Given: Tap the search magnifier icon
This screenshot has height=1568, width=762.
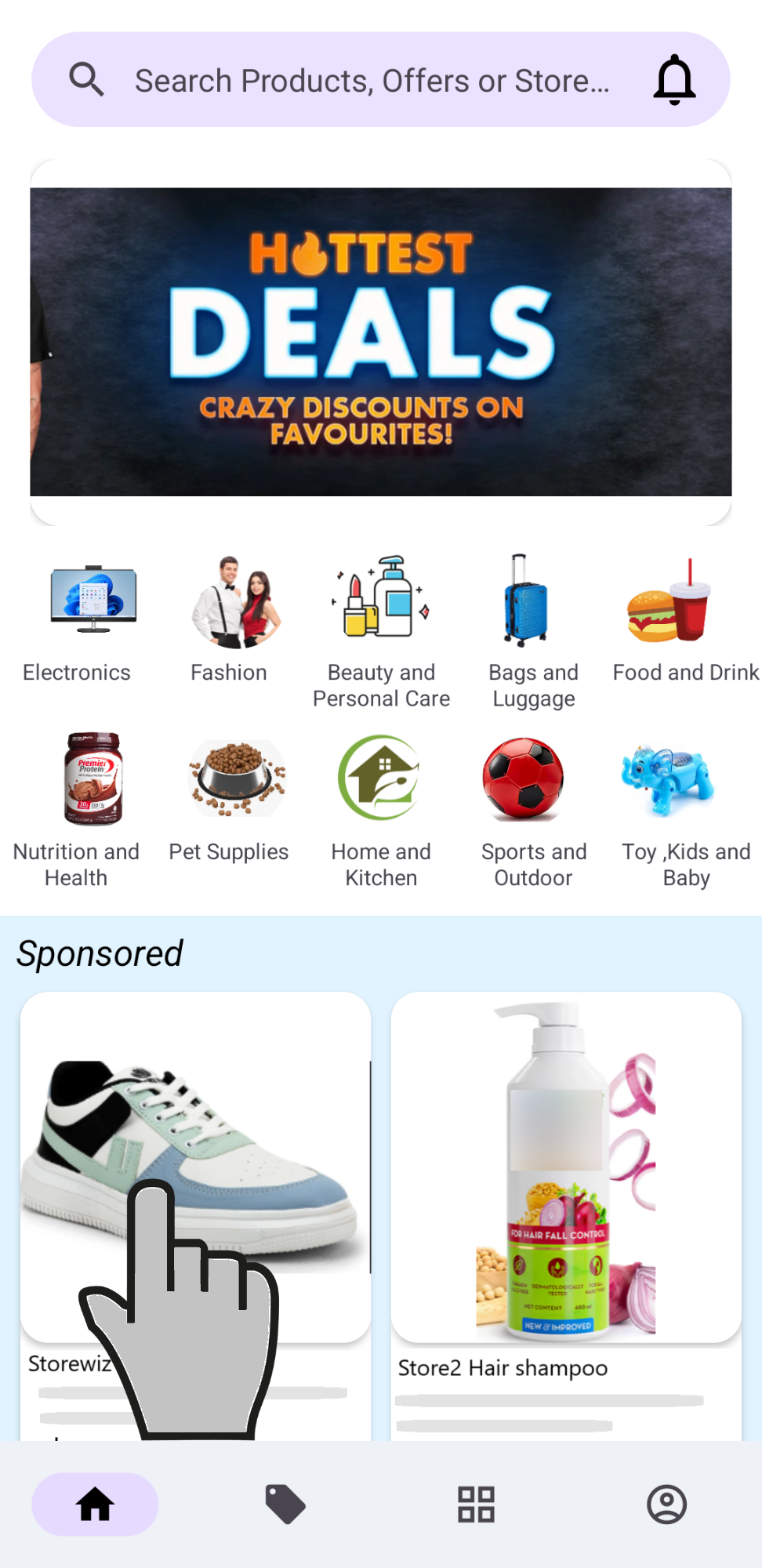Looking at the screenshot, I should click(87, 78).
